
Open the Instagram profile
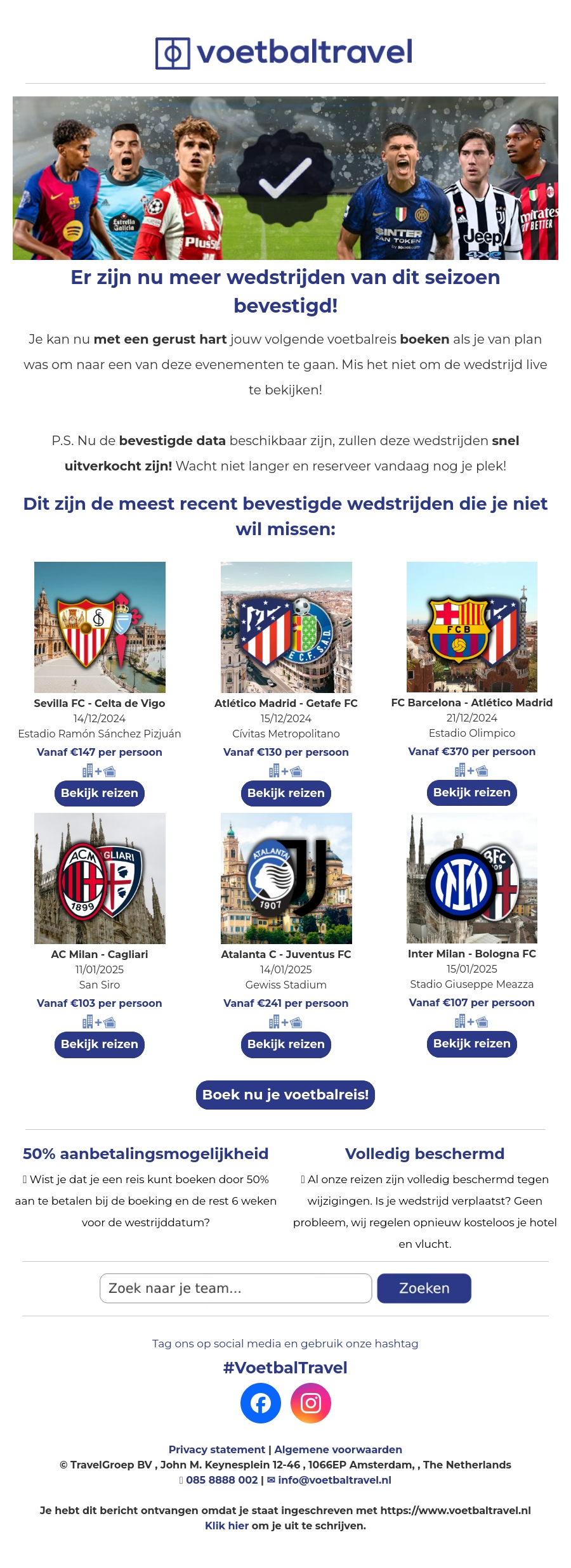click(x=311, y=1403)
